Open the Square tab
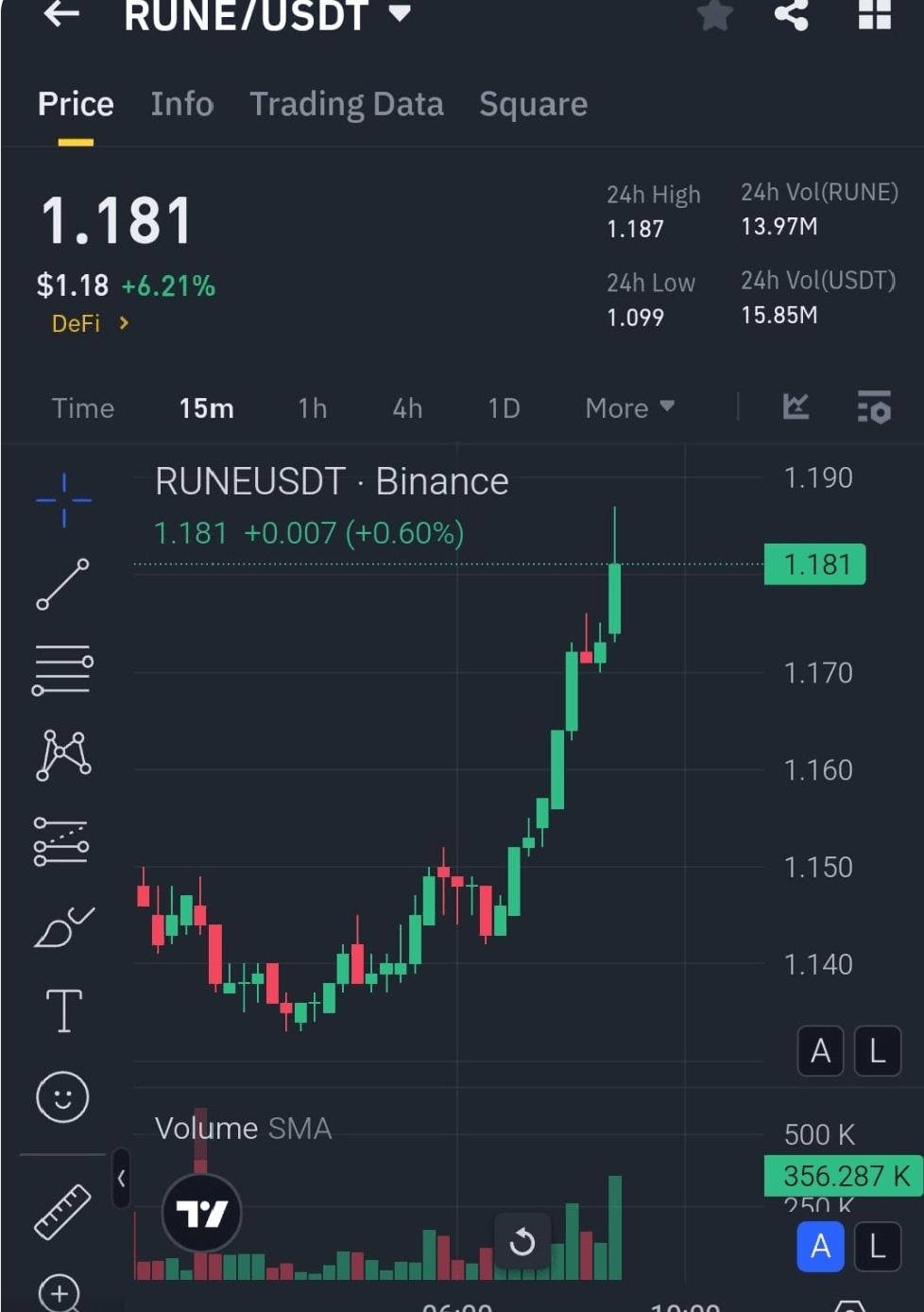Viewport: 924px width, 1312px height. tap(533, 104)
